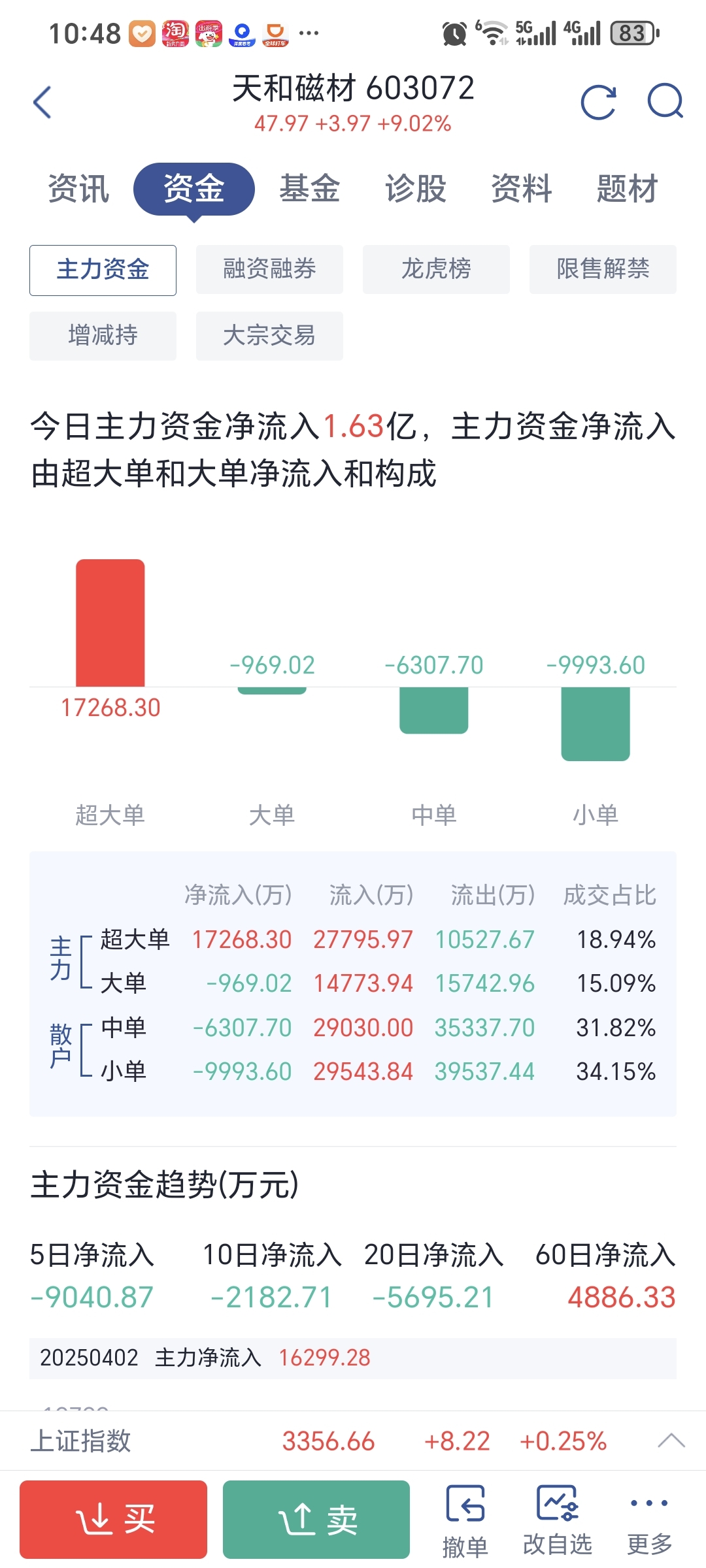
Task: Open the 融资融券 section
Action: [269, 269]
